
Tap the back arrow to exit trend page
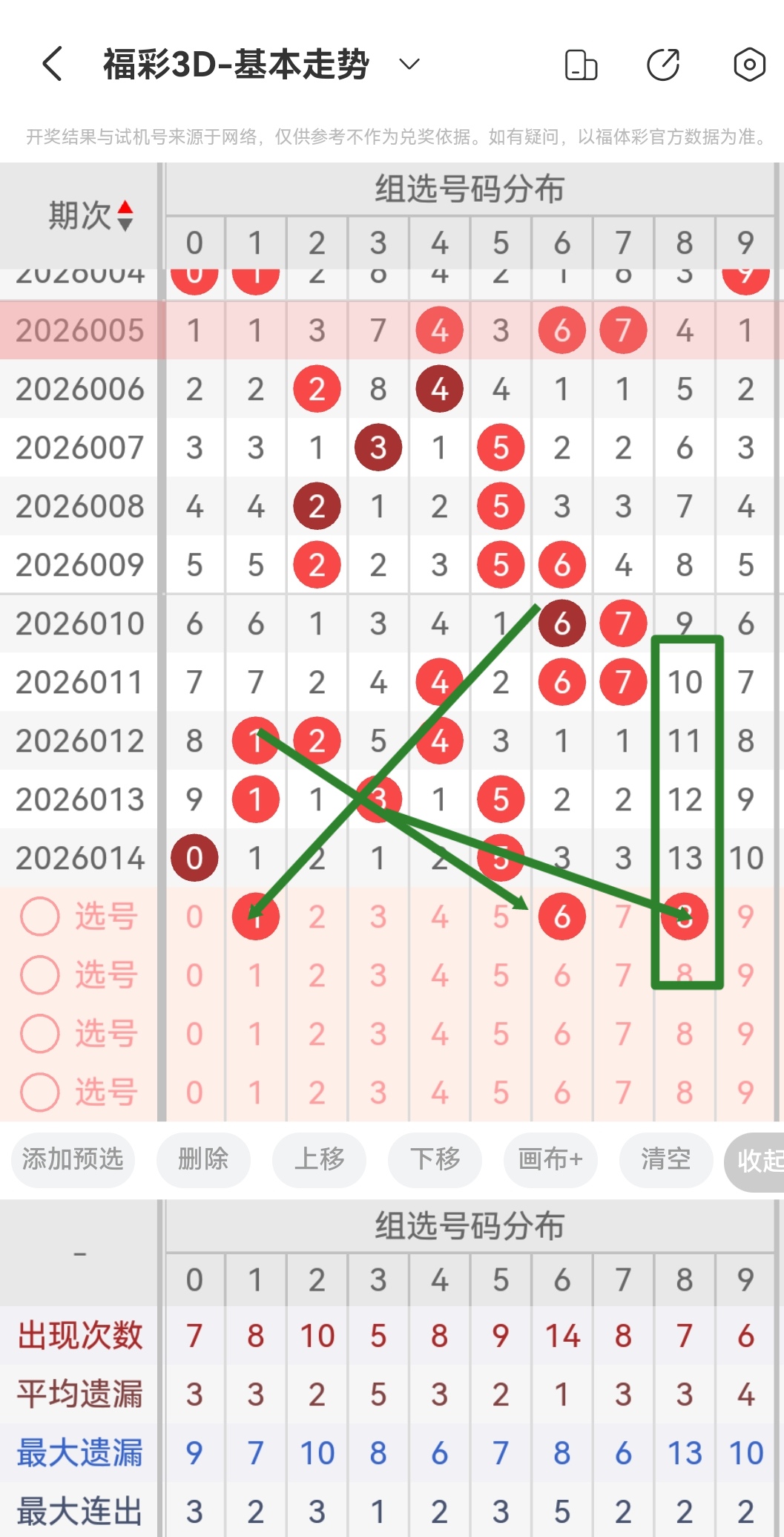click(50, 64)
